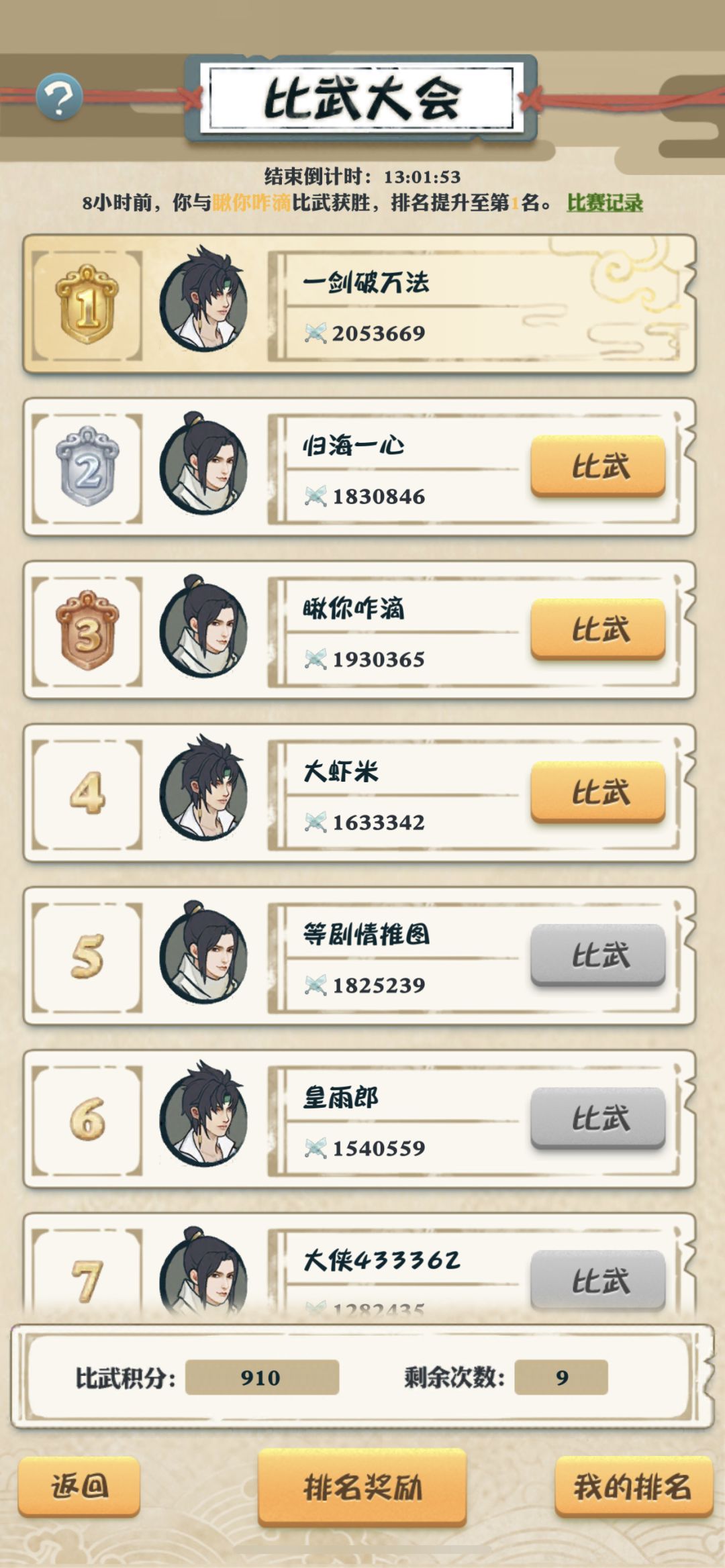The width and height of the screenshot is (725, 1568).
Task: Challenge 大虾米 with the 比武 button
Action: (x=598, y=792)
